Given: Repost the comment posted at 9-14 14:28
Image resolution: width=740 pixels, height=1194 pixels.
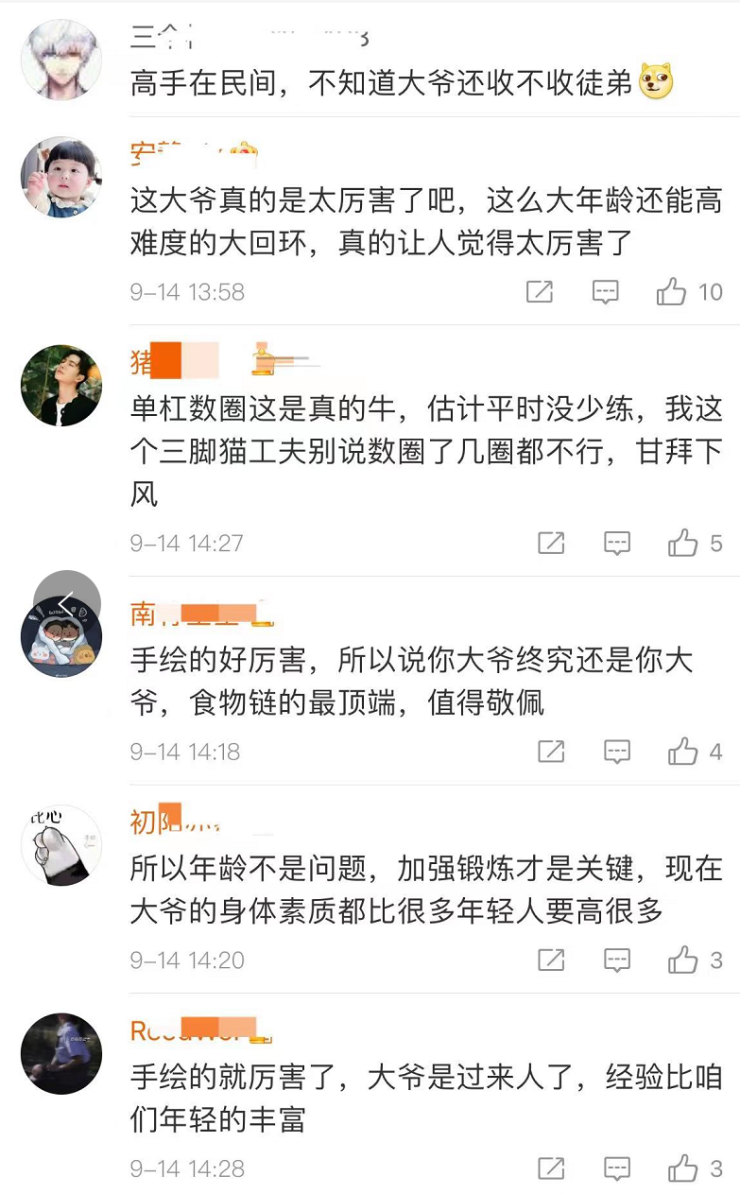Looking at the screenshot, I should (x=551, y=1168).
